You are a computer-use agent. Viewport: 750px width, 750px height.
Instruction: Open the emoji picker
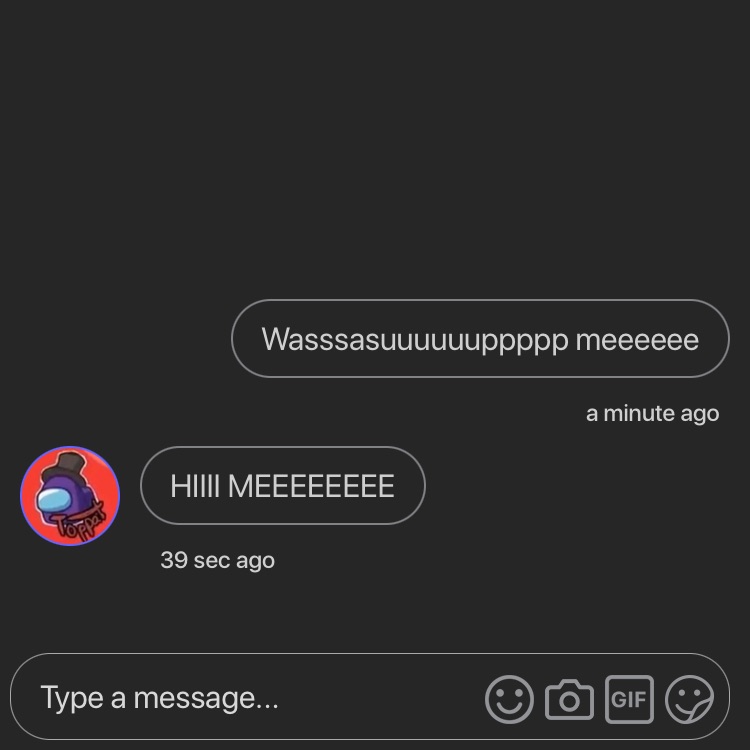(x=509, y=698)
